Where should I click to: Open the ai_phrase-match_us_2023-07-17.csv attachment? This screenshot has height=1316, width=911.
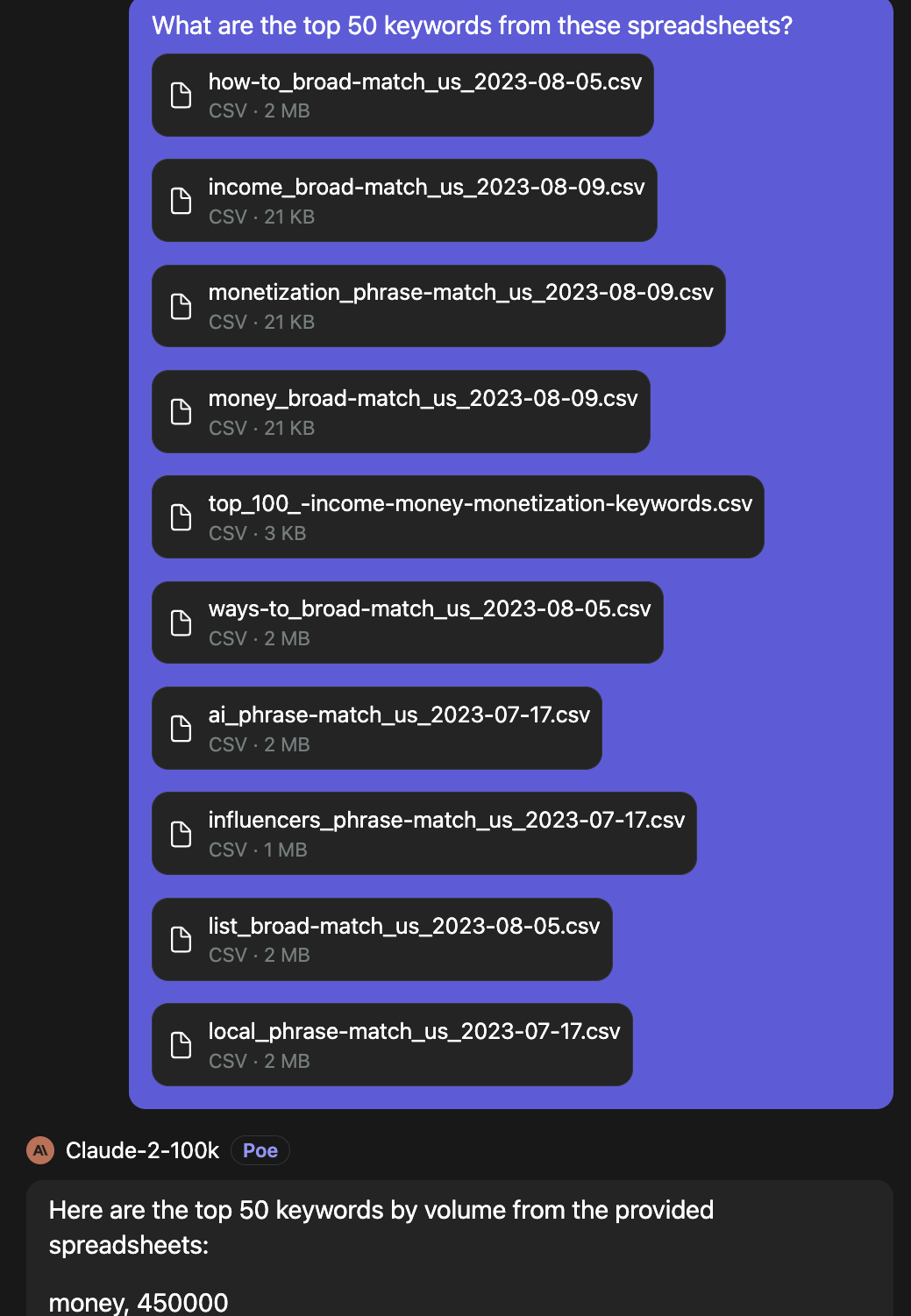tap(377, 729)
